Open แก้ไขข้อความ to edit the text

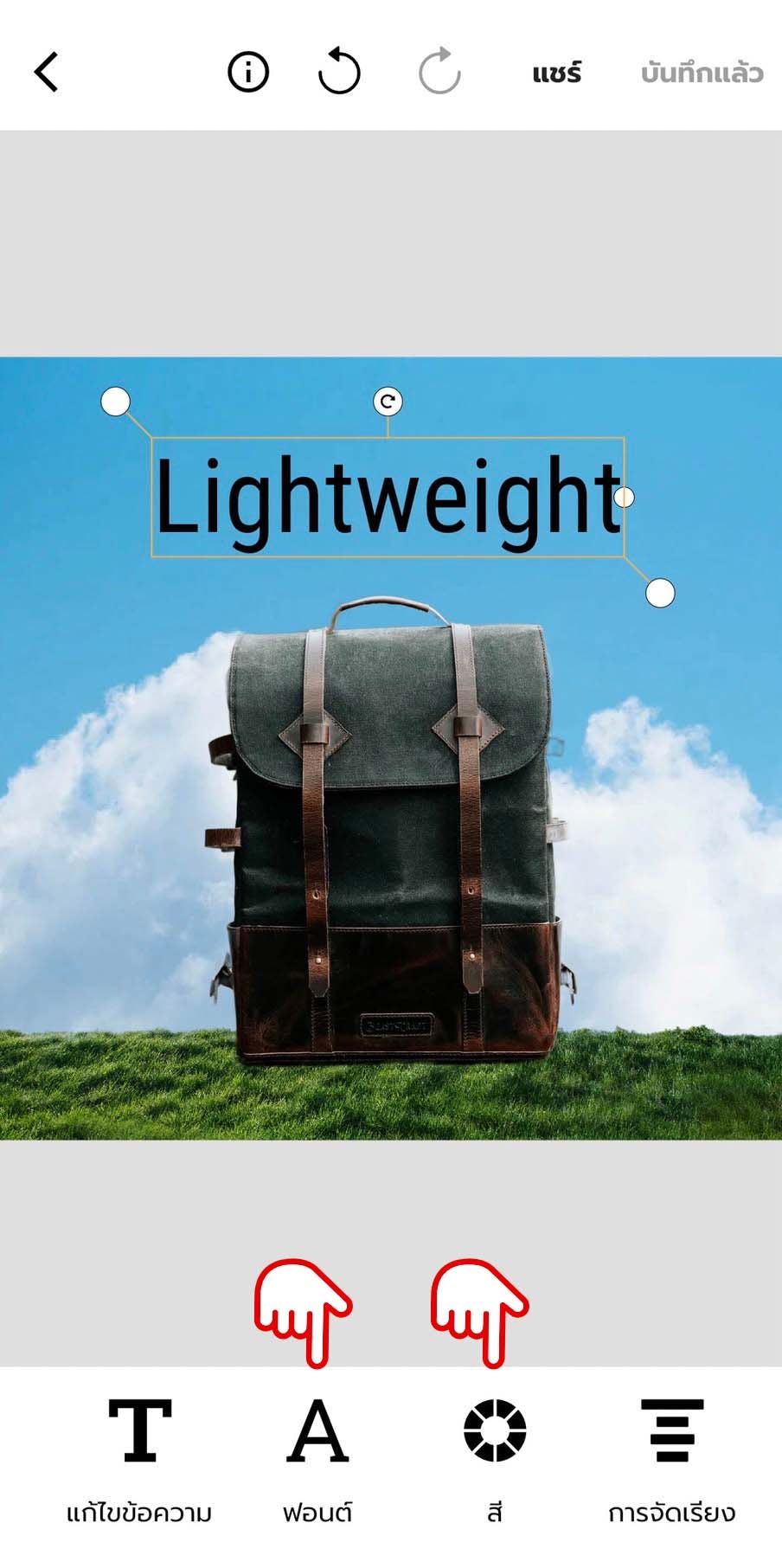(x=139, y=1454)
